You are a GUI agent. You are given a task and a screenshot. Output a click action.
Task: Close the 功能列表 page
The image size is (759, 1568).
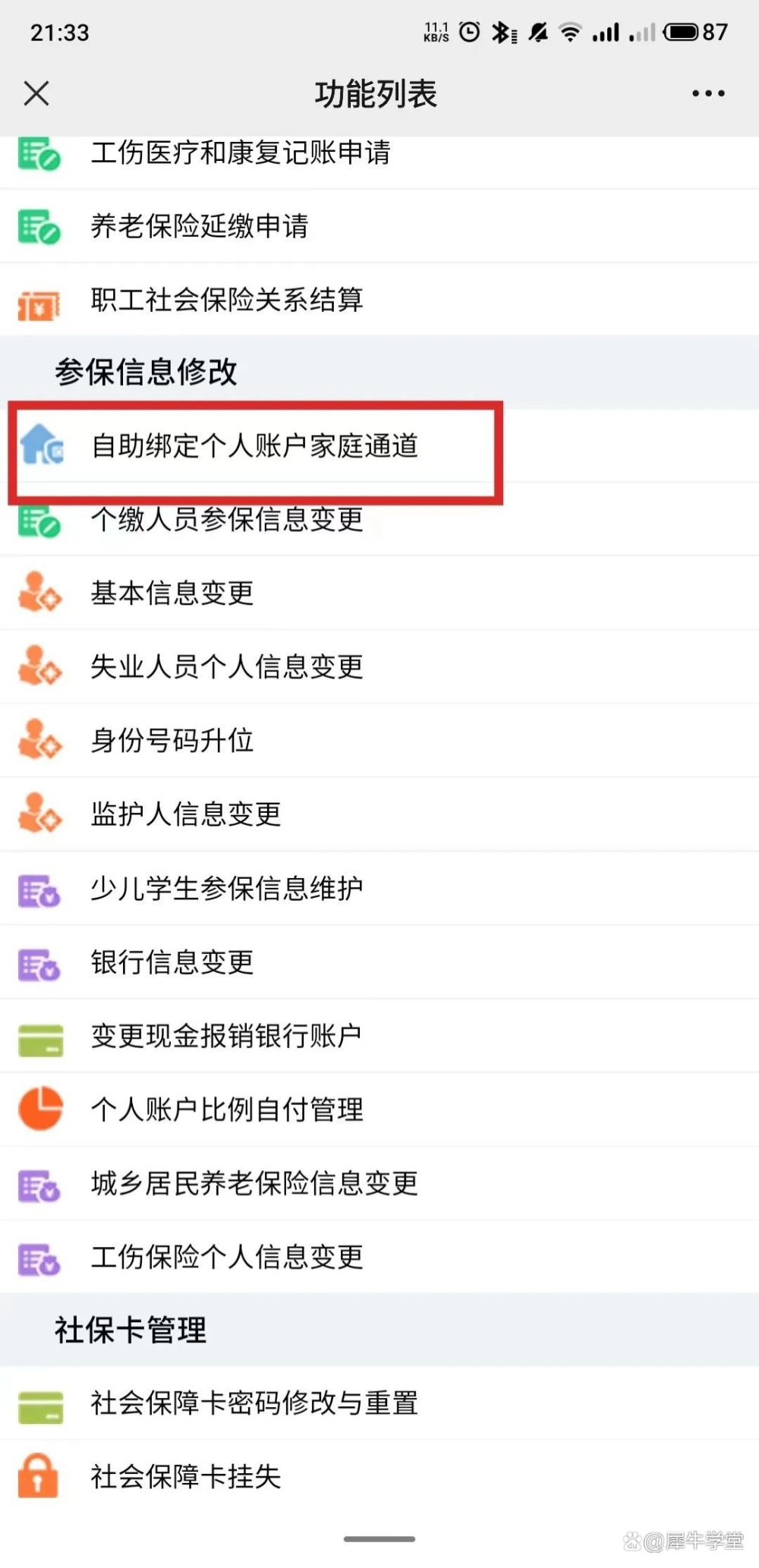(36, 93)
